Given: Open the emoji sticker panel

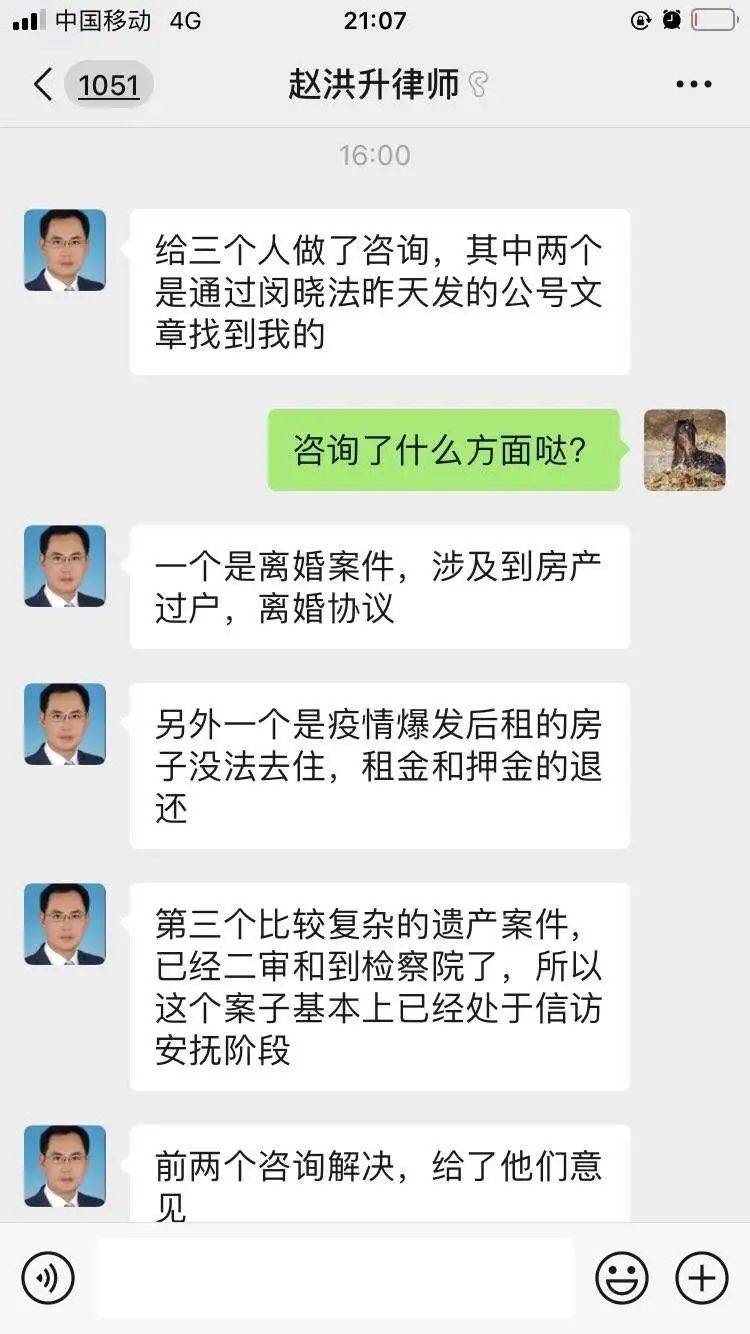Looking at the screenshot, I should click(x=622, y=1278).
